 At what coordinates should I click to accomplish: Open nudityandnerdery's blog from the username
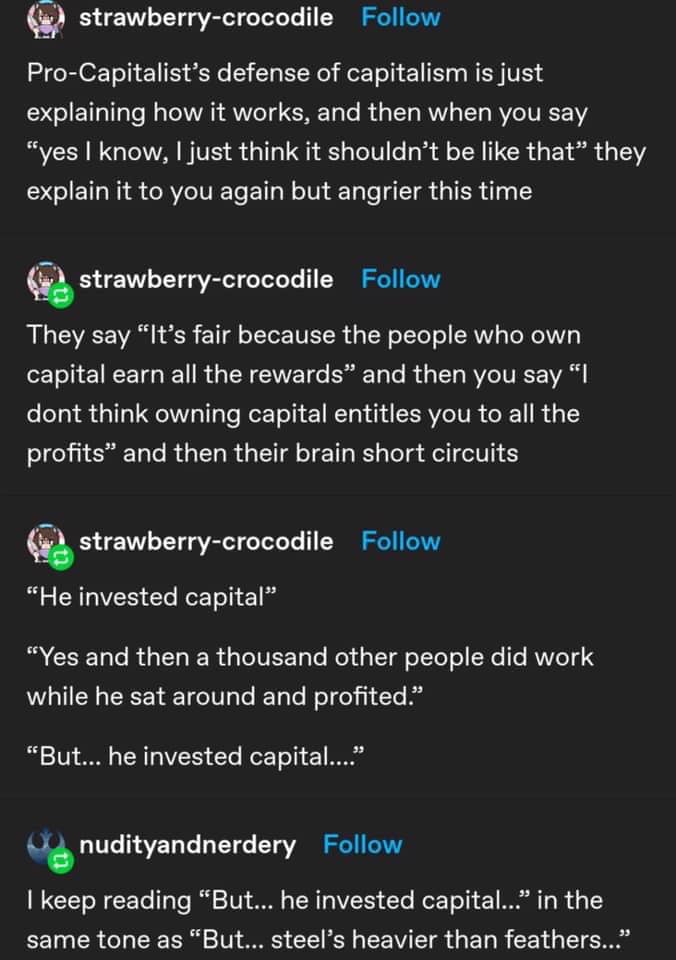pos(187,845)
